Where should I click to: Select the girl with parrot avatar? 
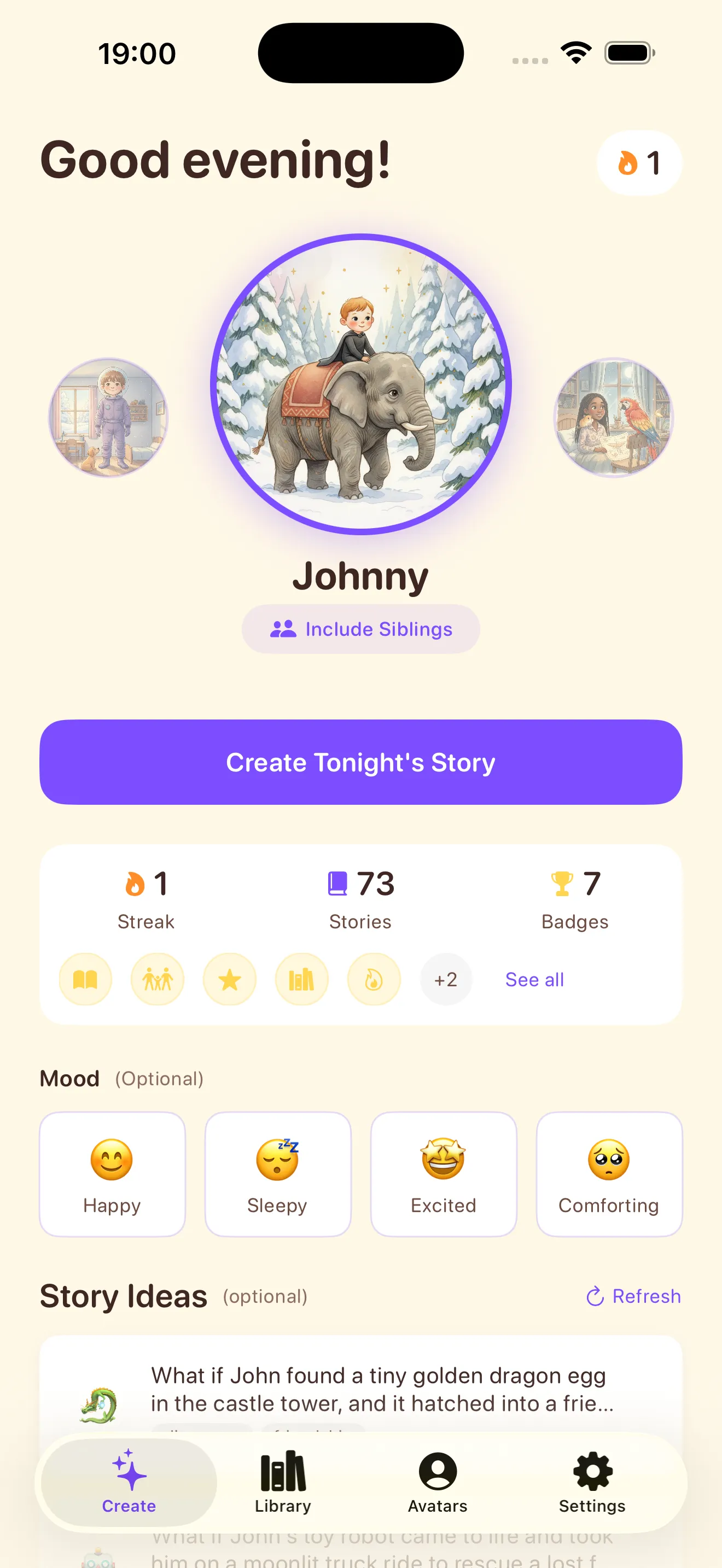click(614, 417)
